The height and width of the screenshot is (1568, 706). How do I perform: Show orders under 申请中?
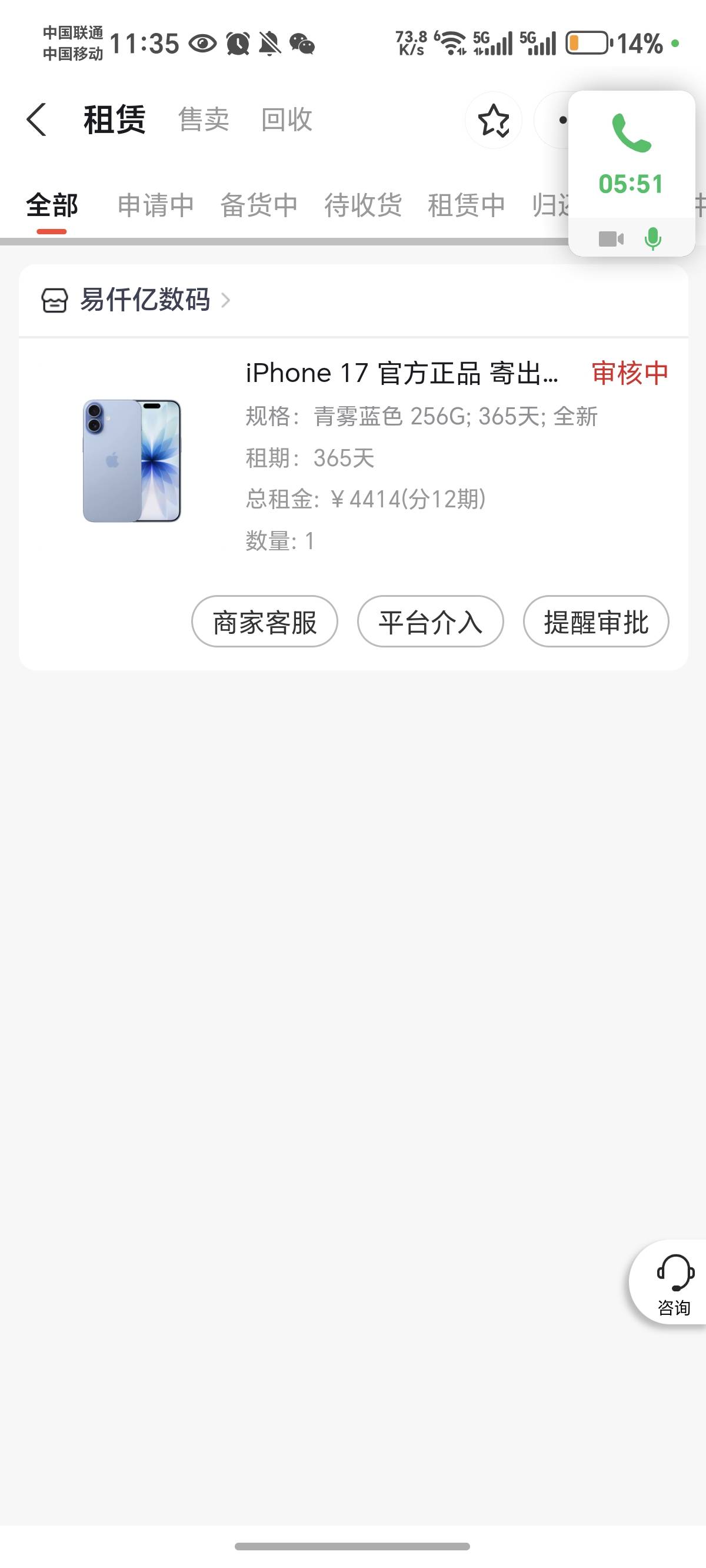156,205
